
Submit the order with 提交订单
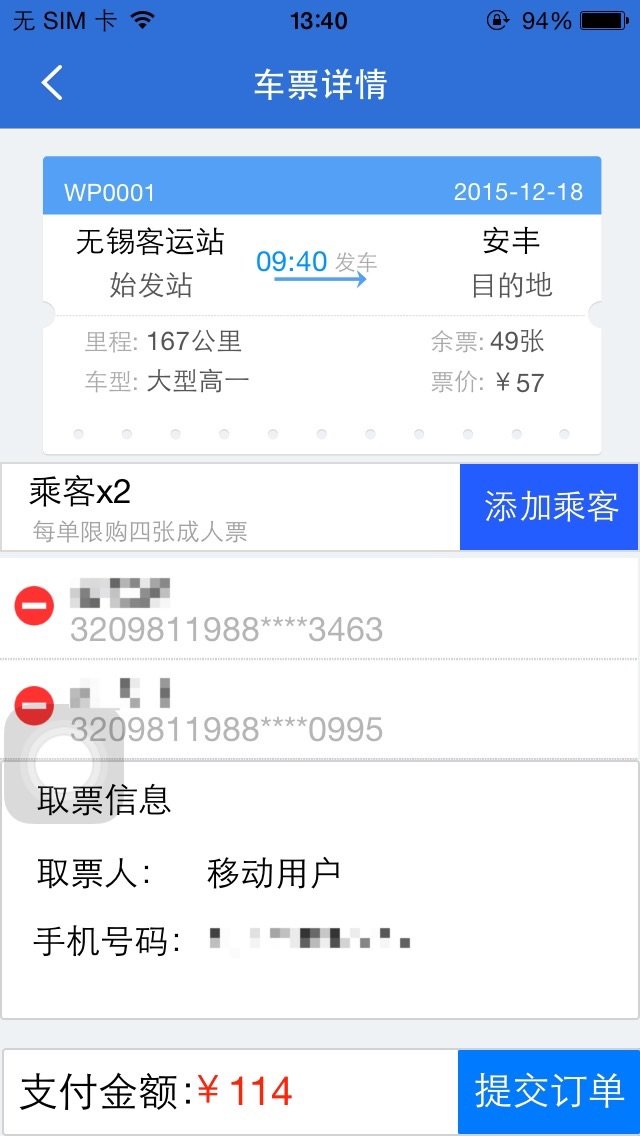pos(549,1091)
